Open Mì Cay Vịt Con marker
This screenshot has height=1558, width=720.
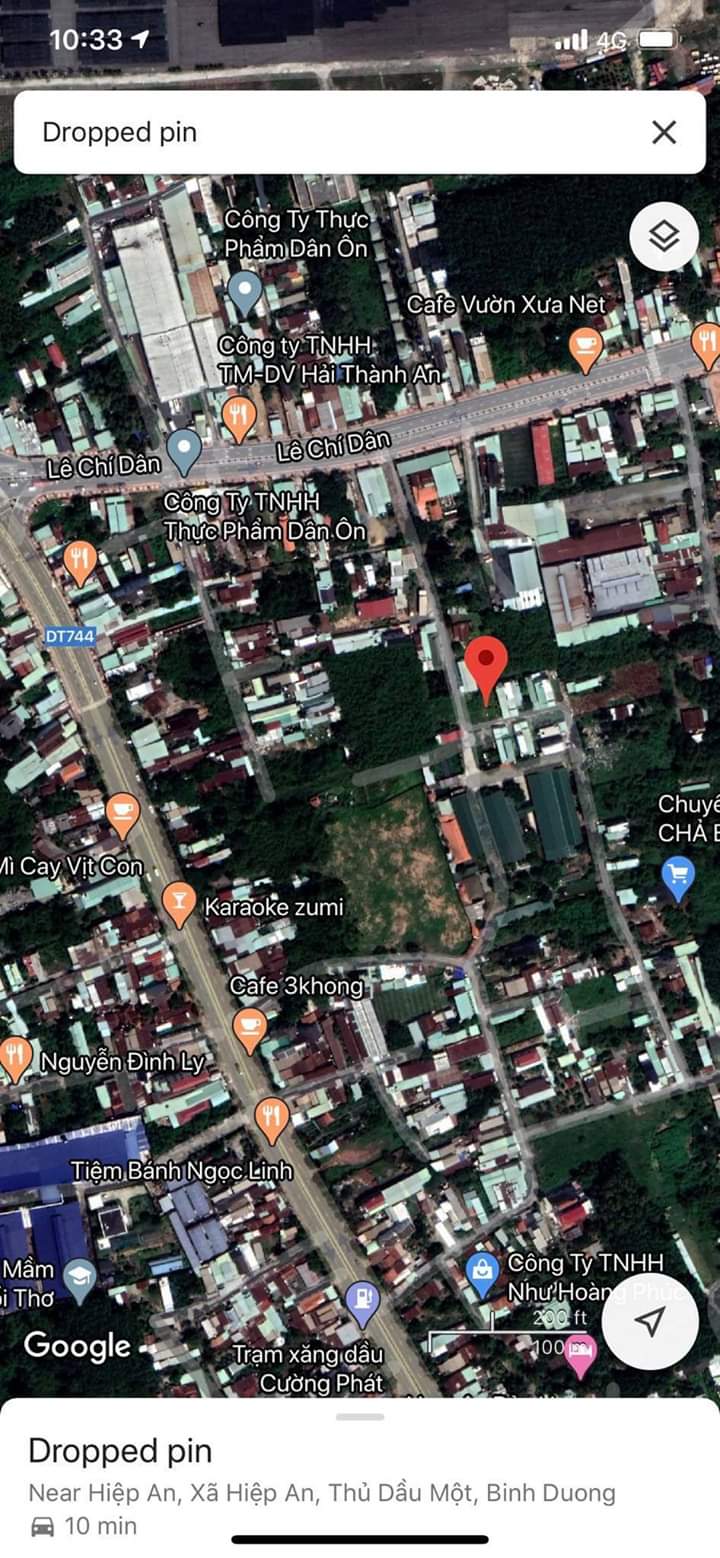click(x=122, y=813)
